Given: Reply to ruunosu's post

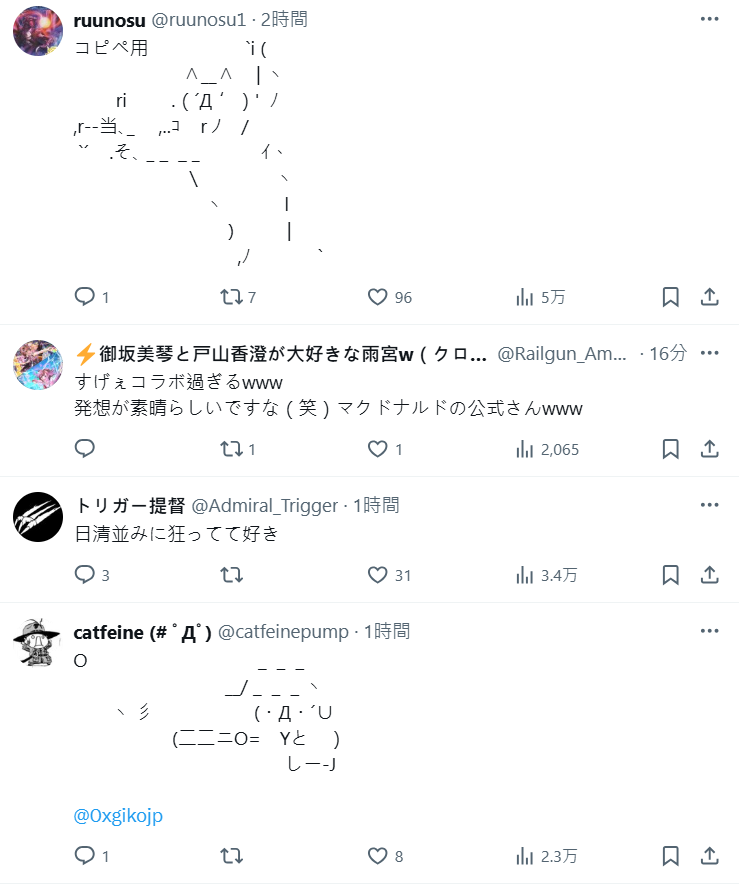Looking at the screenshot, I should pyautogui.click(x=85, y=297).
